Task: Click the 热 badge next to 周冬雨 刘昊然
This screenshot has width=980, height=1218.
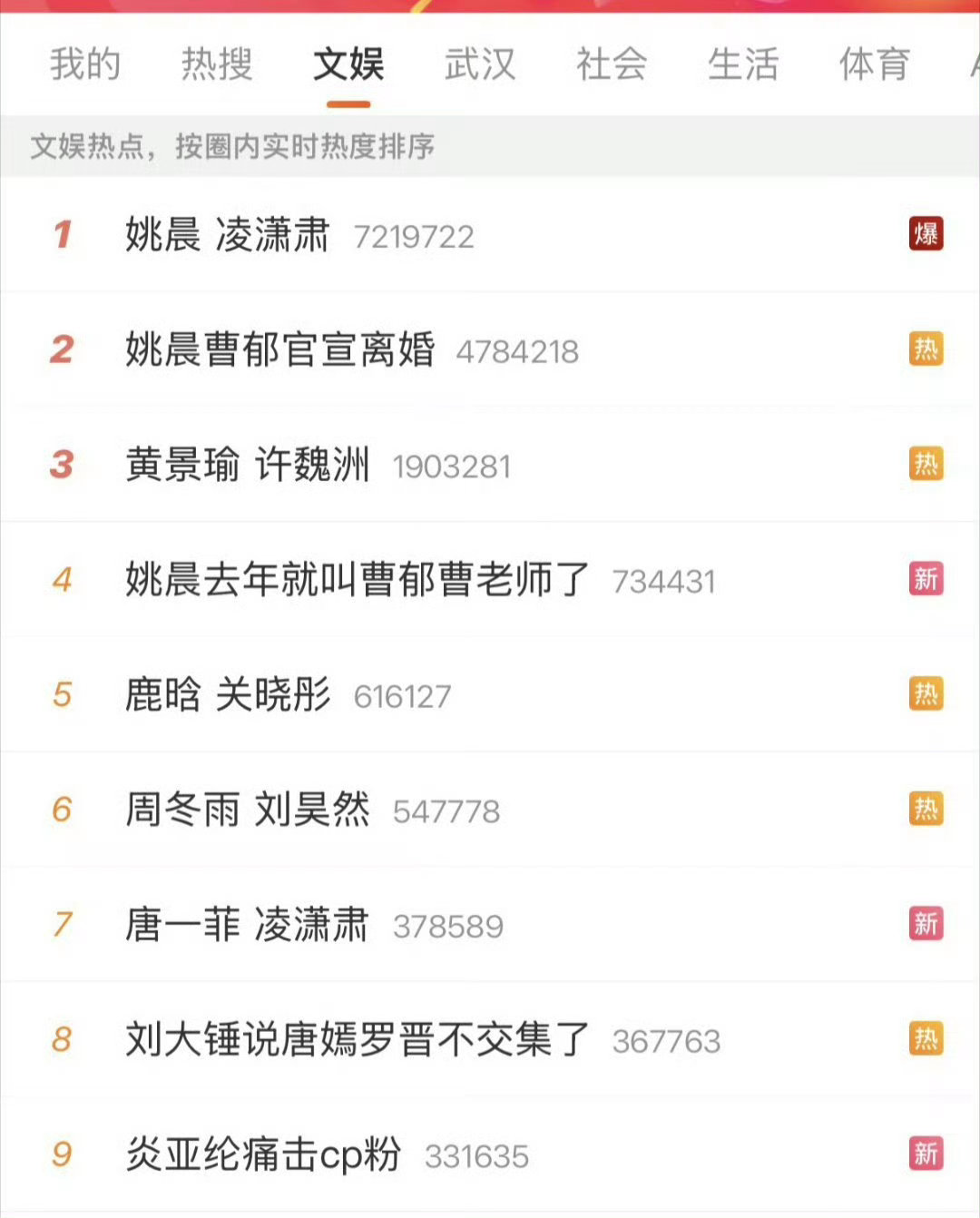Action: (x=926, y=810)
